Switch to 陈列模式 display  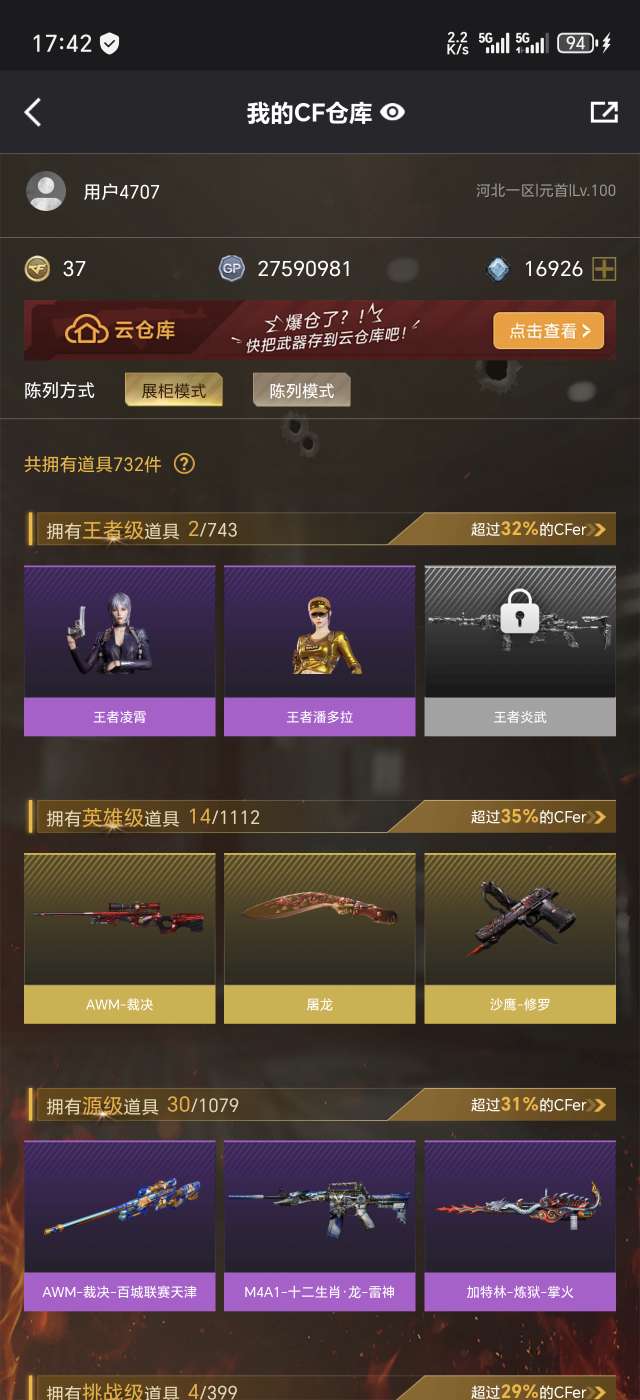[301, 391]
